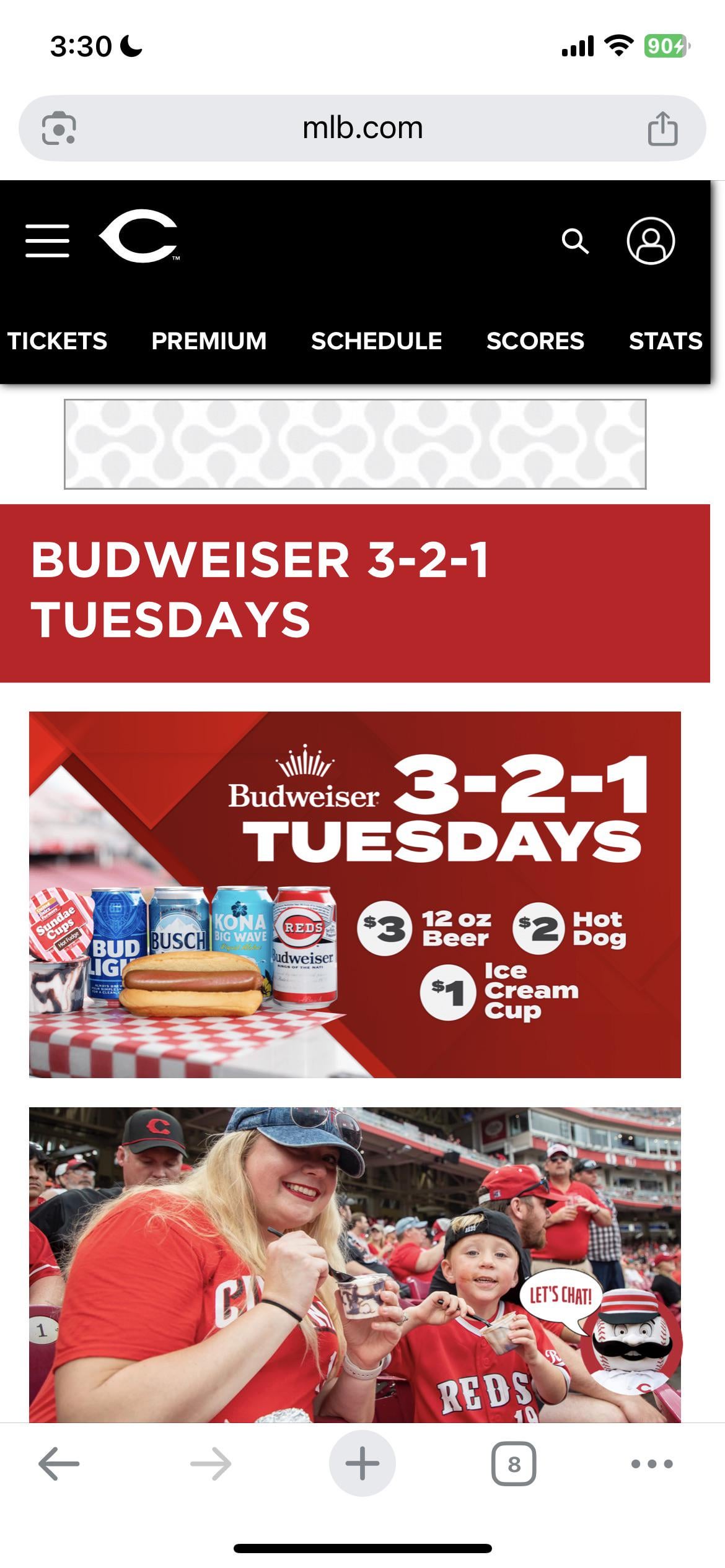Open the site search magnifier
The image size is (725, 1568).
[574, 241]
